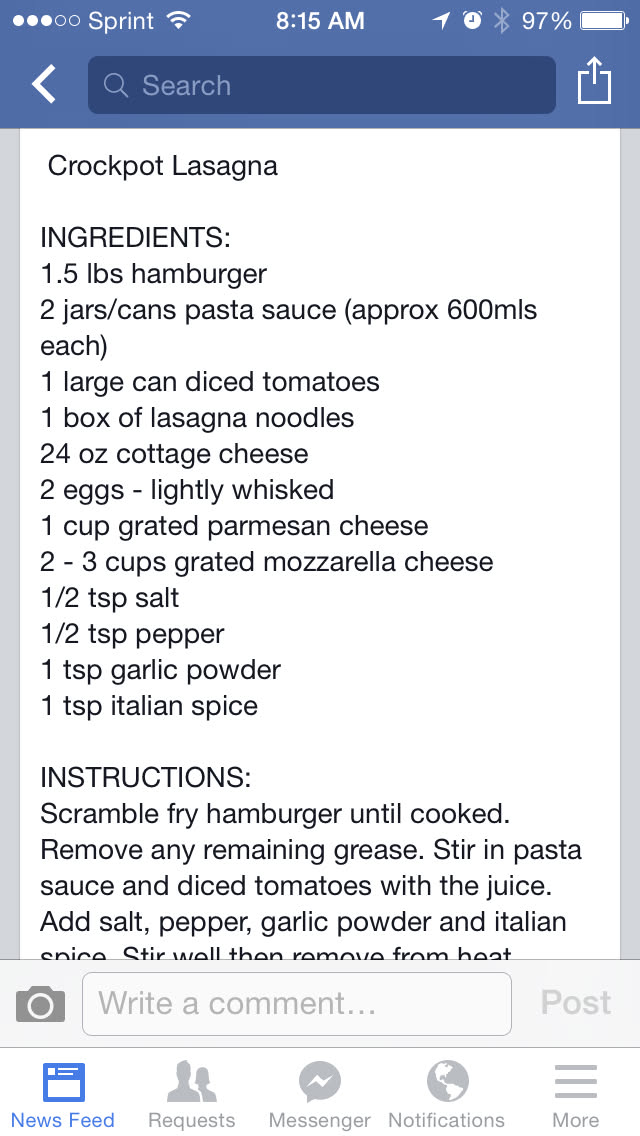Share this recipe post

[x=594, y=82]
